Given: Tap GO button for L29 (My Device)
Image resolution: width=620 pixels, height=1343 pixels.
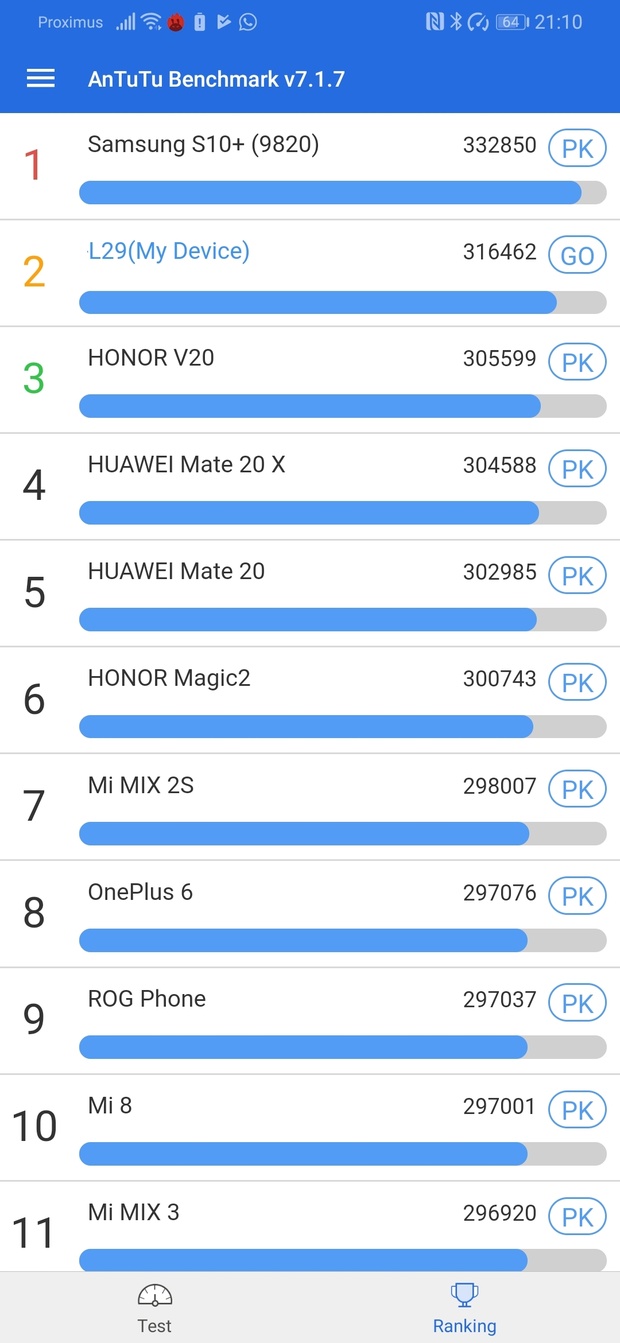Looking at the screenshot, I should 577,256.
